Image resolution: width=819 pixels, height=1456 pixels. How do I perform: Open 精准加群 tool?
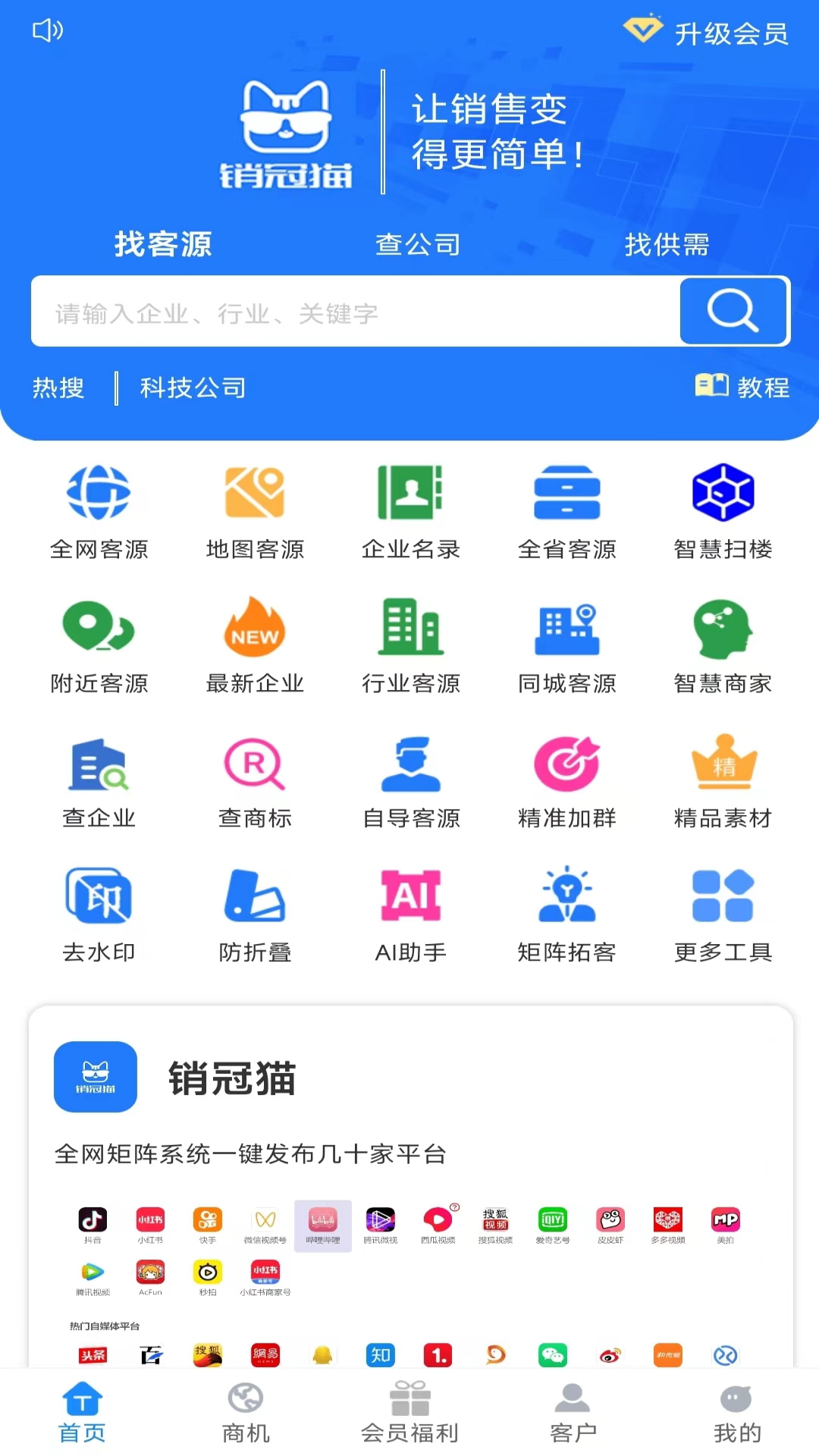[567, 781]
